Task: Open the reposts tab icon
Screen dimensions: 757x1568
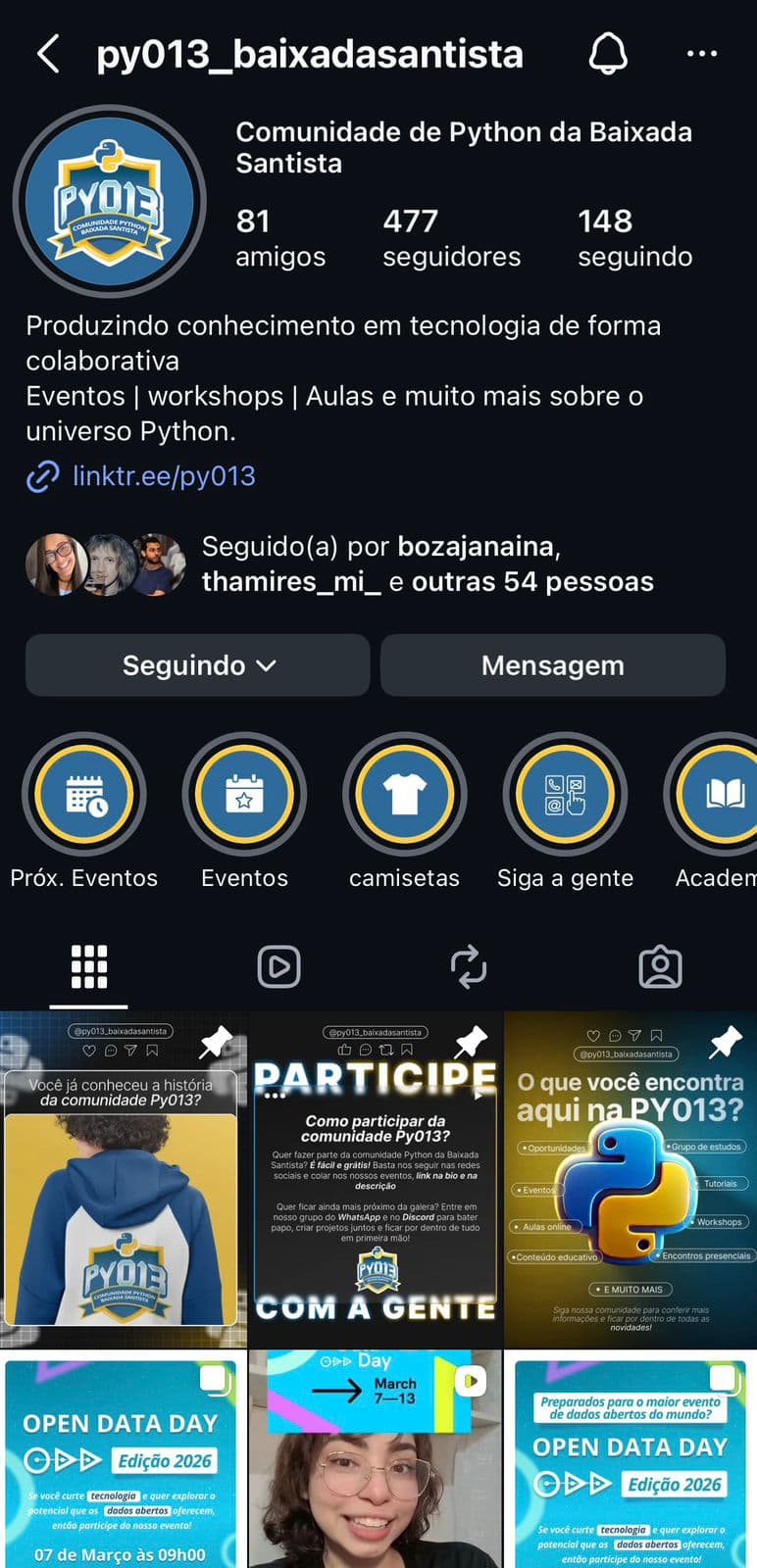Action: pyautogui.click(x=469, y=965)
